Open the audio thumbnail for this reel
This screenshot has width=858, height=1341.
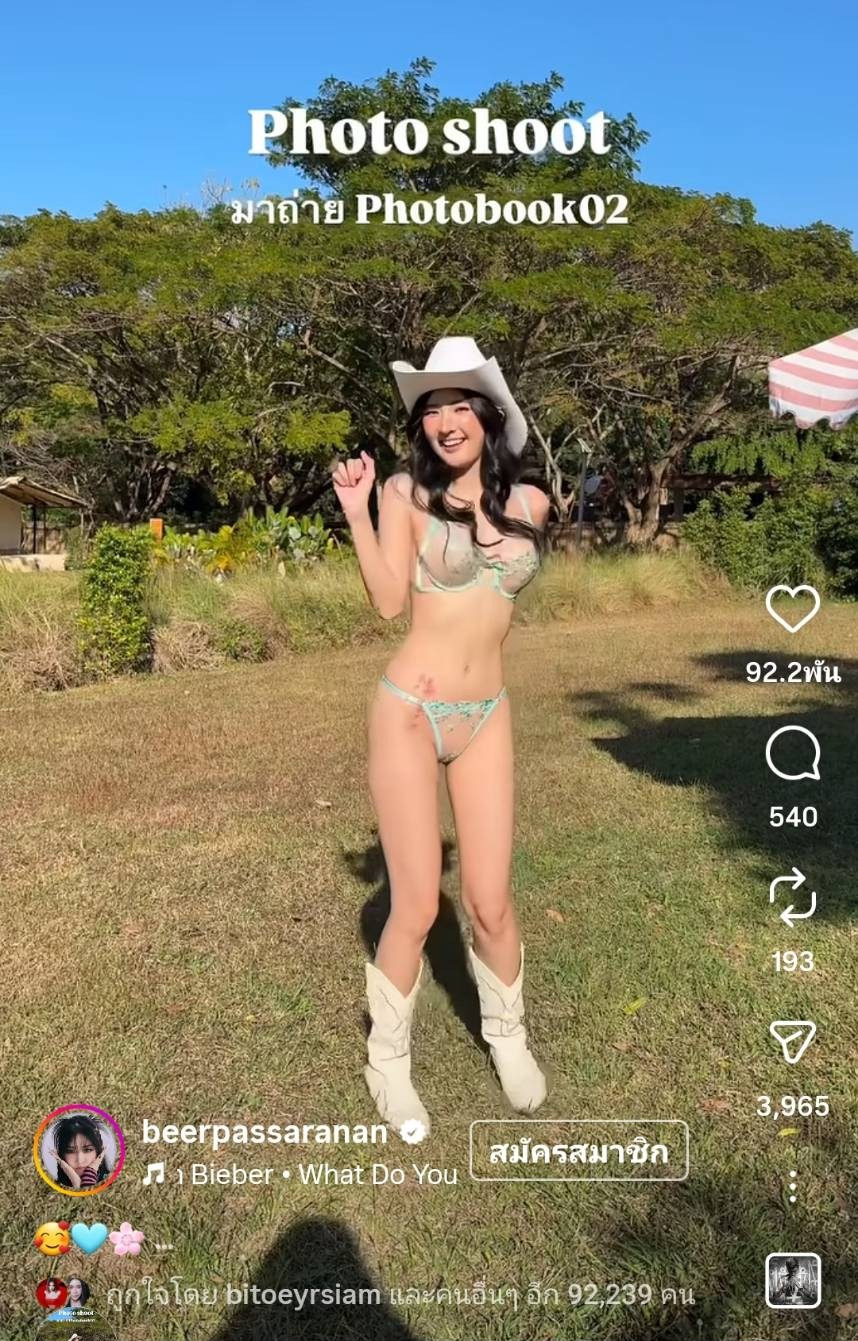(793, 1280)
